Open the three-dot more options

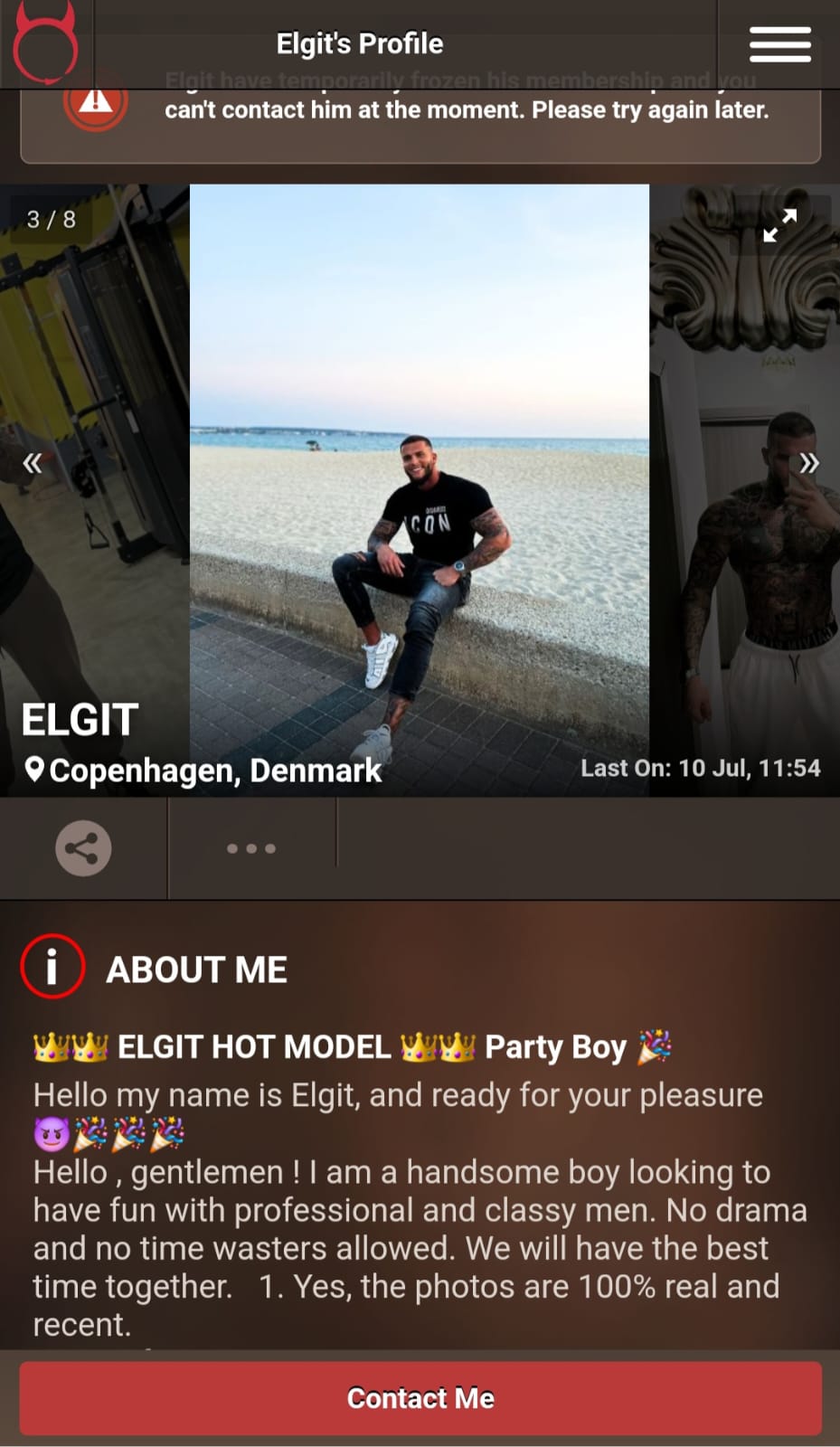click(x=251, y=848)
